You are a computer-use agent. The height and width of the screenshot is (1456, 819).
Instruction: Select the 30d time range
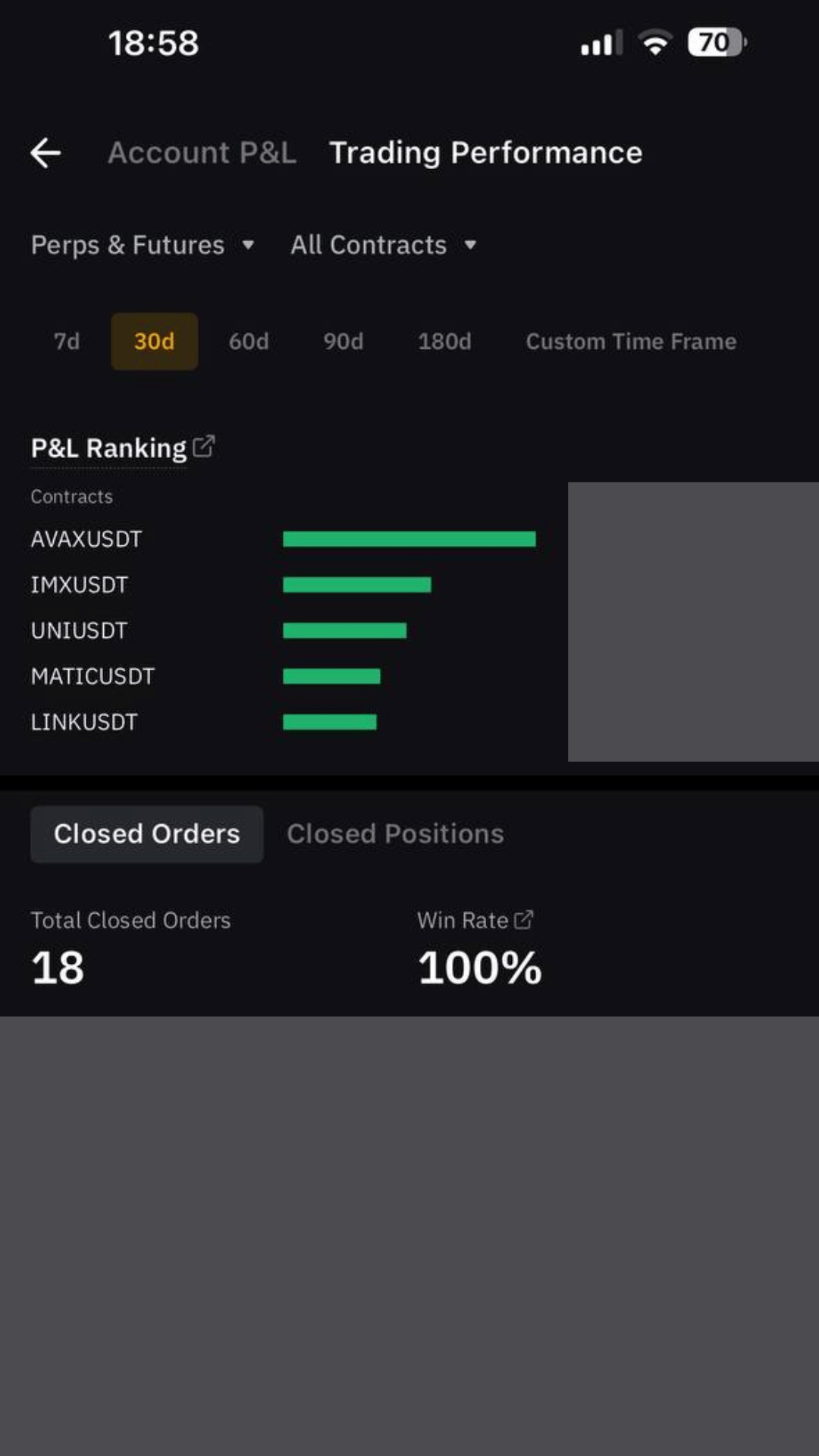pyautogui.click(x=154, y=341)
